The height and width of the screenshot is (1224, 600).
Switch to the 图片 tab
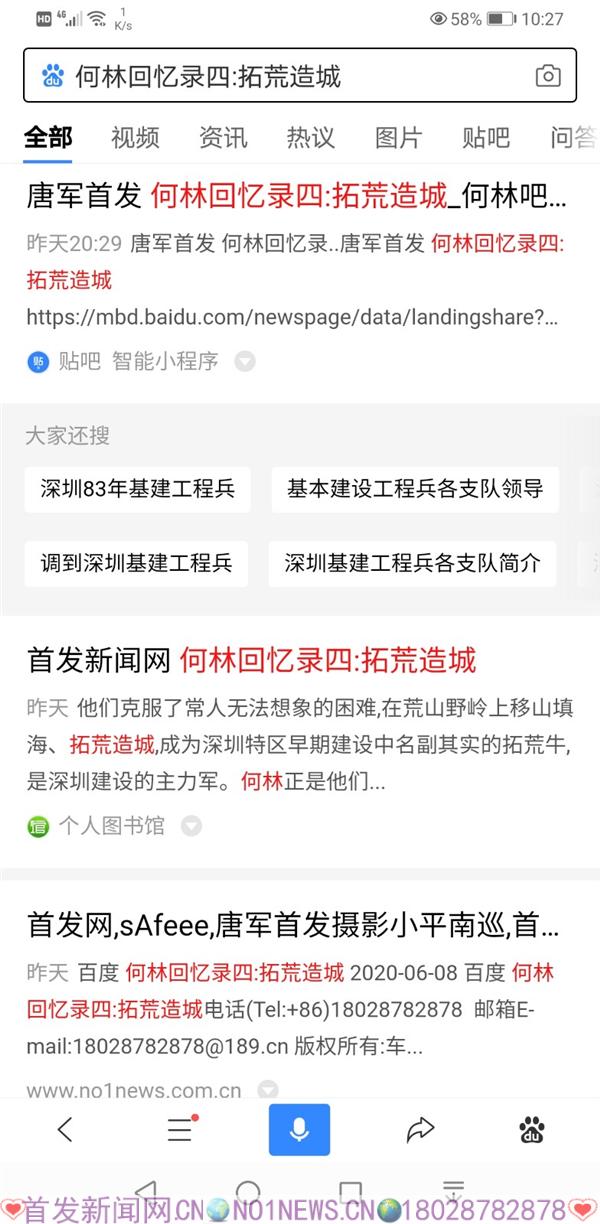point(398,137)
